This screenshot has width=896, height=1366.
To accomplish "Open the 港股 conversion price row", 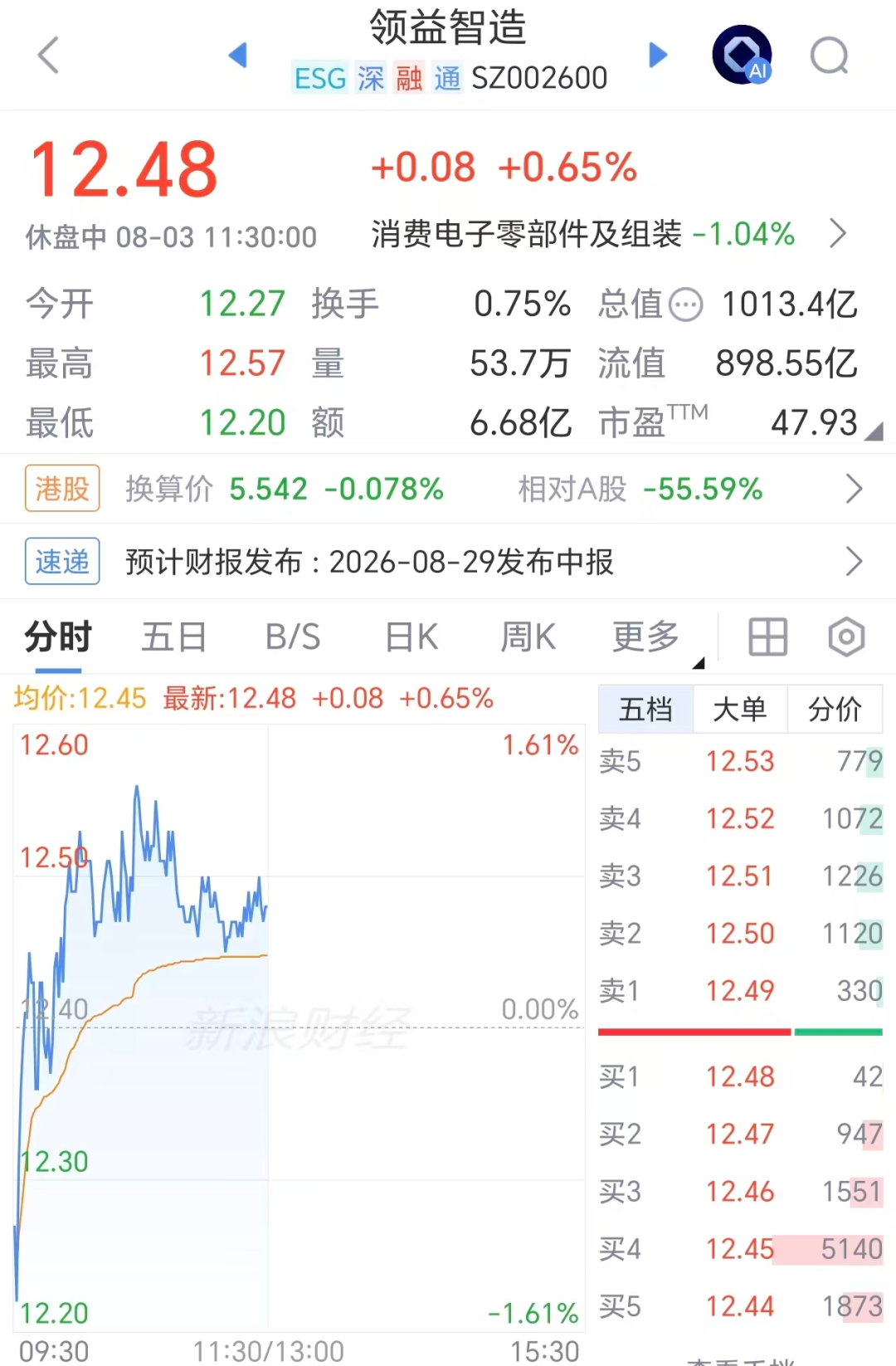I will click(x=448, y=489).
